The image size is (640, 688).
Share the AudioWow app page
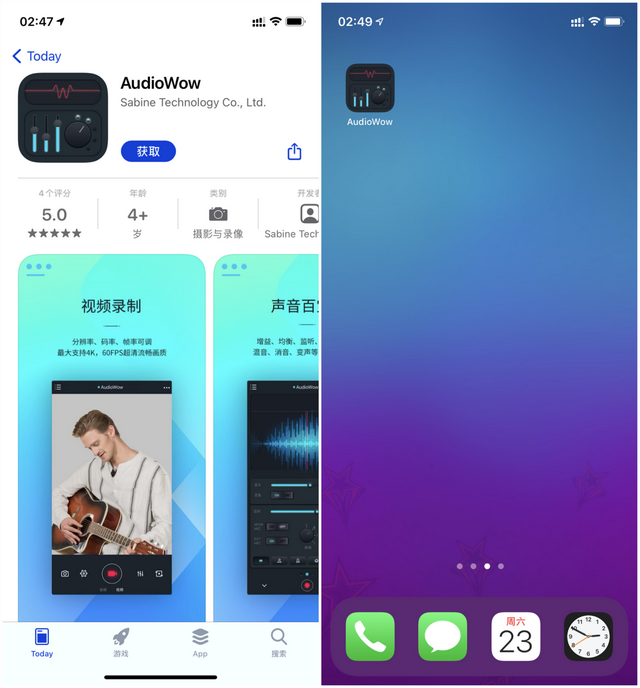pyautogui.click(x=294, y=151)
